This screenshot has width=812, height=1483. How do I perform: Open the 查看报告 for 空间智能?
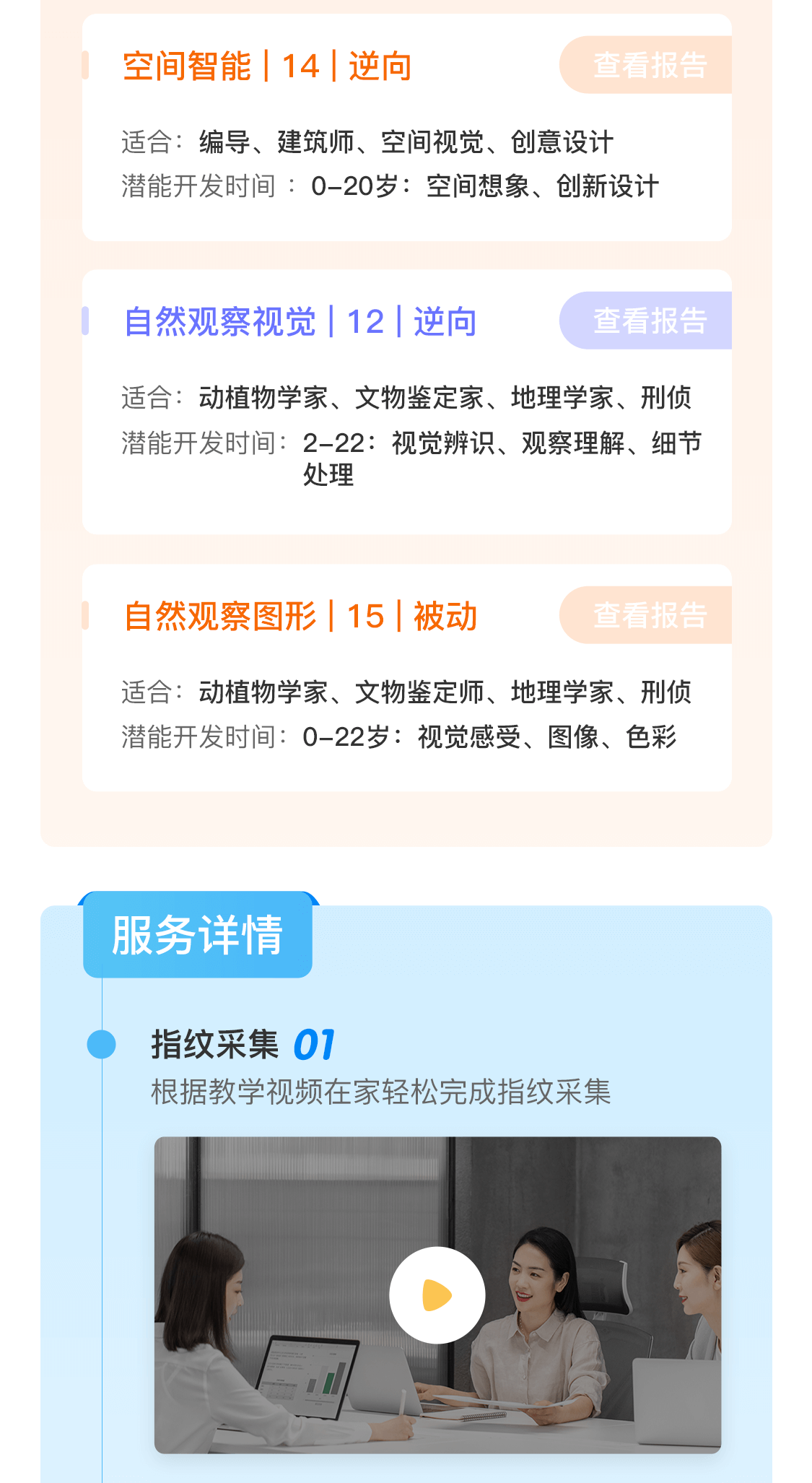649,64
